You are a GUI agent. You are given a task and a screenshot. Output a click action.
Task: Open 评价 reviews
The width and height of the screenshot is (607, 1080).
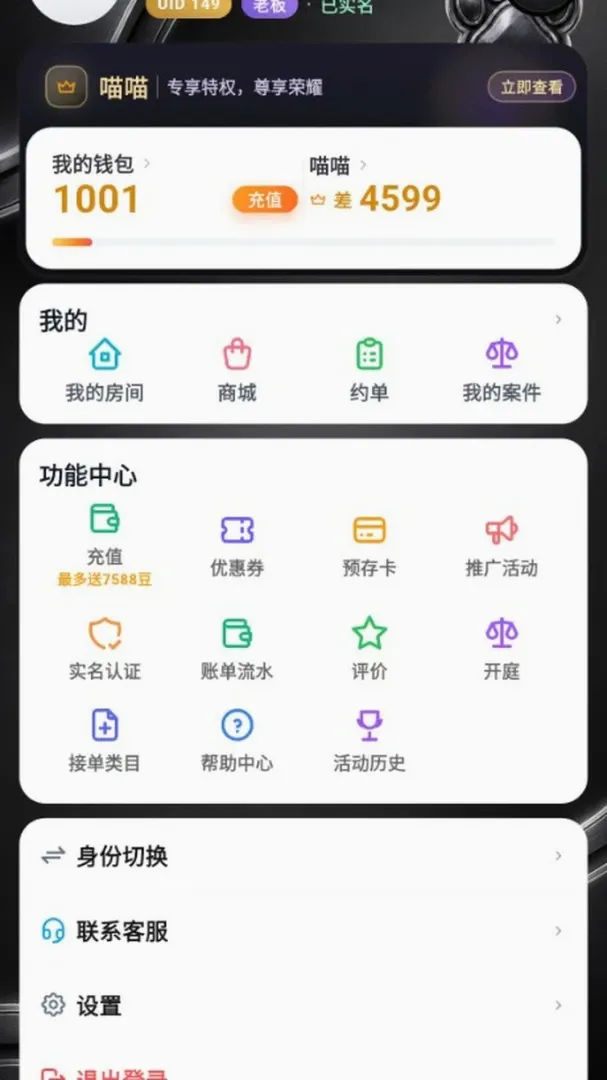coord(369,650)
